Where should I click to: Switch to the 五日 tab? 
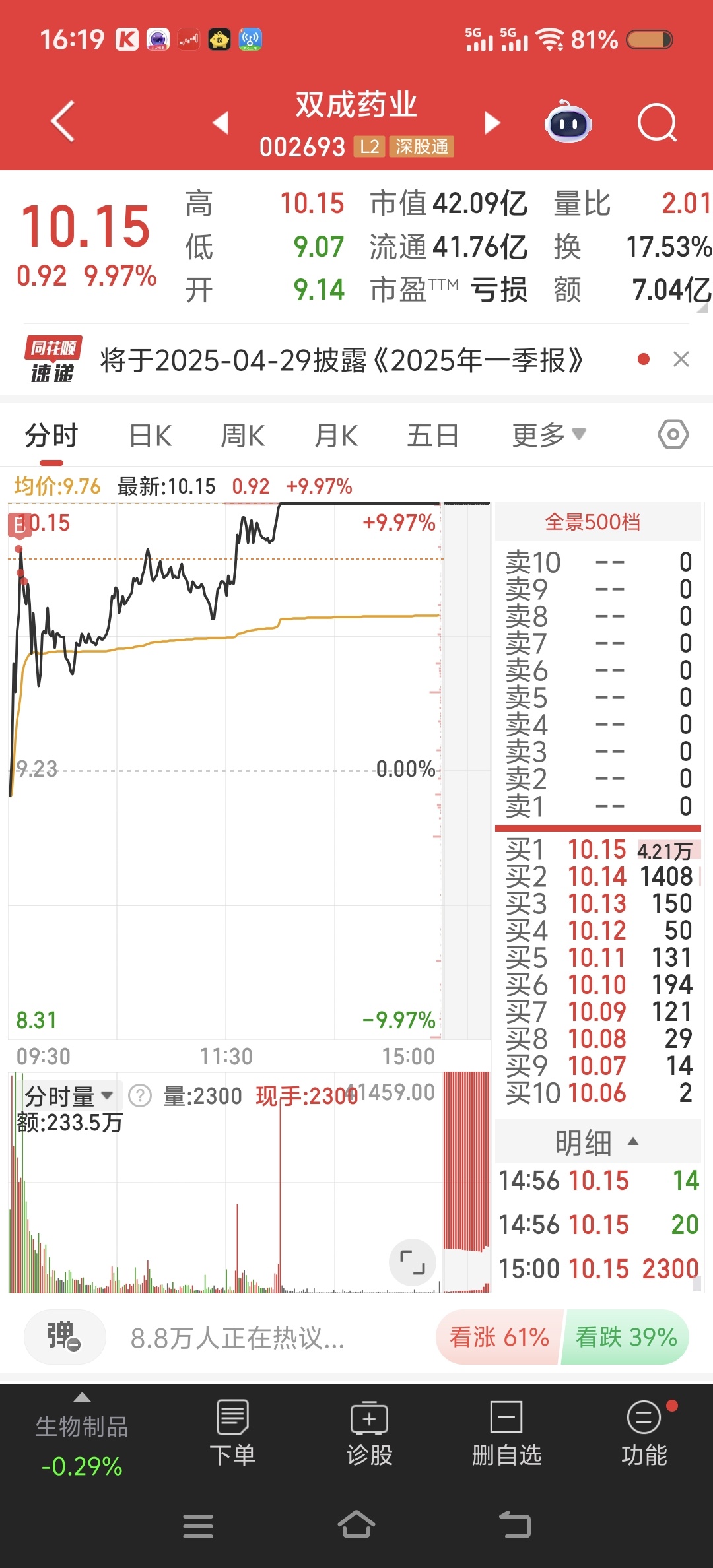click(433, 436)
